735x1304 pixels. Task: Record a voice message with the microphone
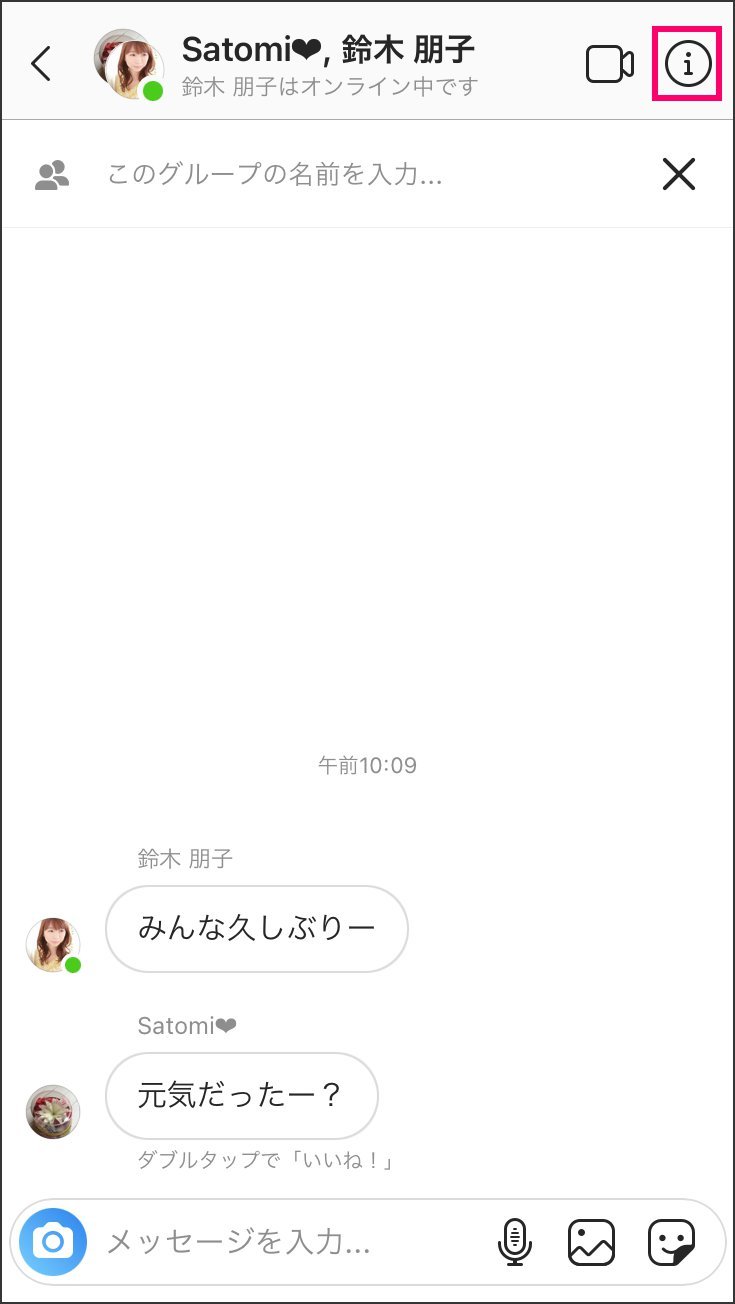pyautogui.click(x=513, y=1242)
